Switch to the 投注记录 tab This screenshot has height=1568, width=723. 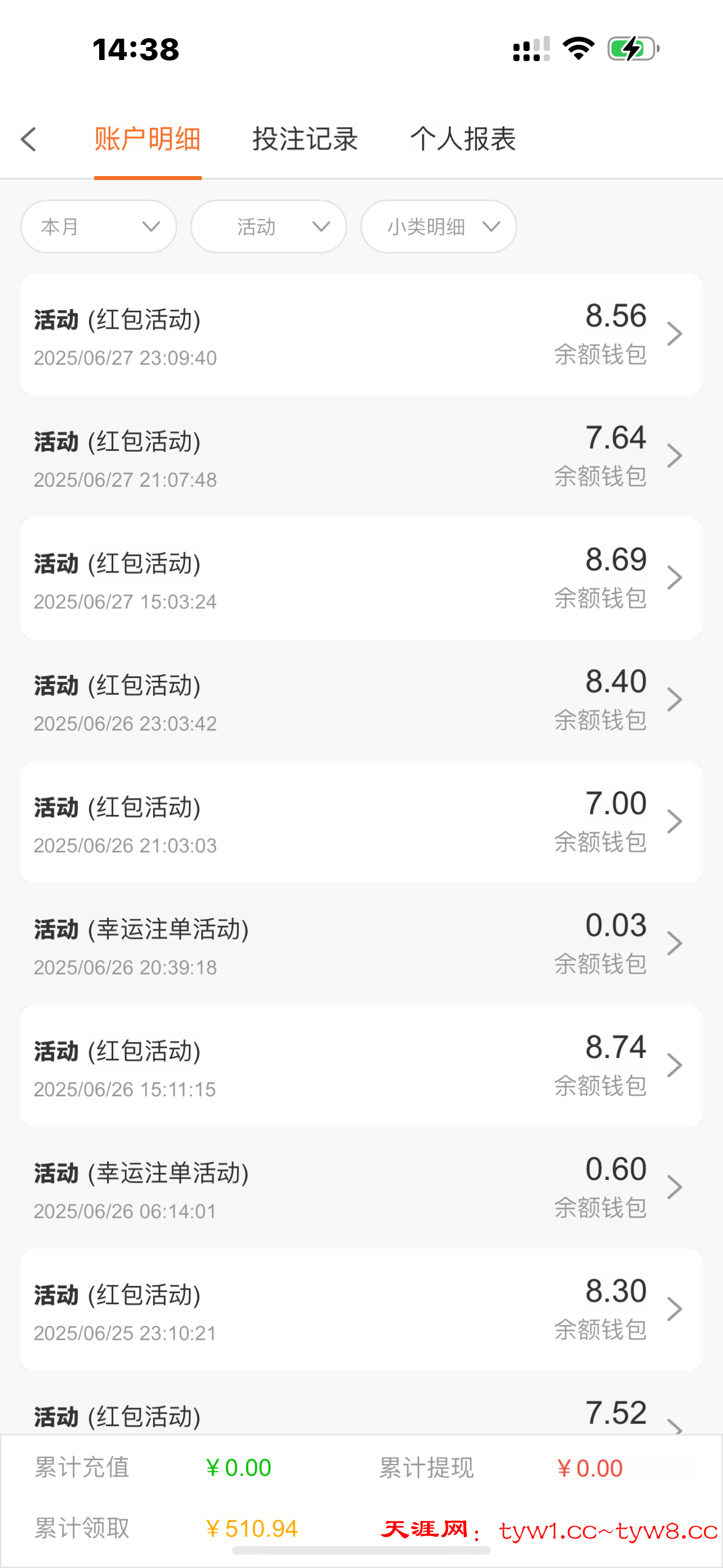tap(305, 140)
